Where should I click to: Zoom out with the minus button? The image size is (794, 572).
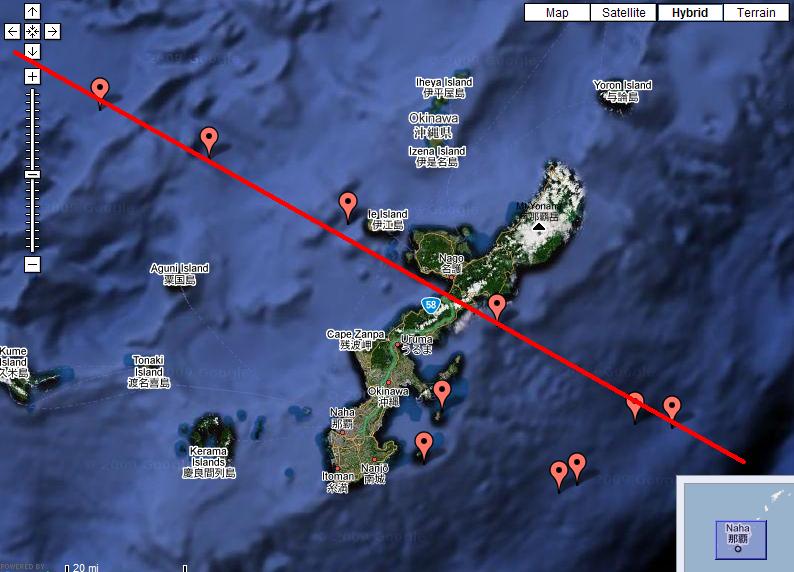(32, 264)
